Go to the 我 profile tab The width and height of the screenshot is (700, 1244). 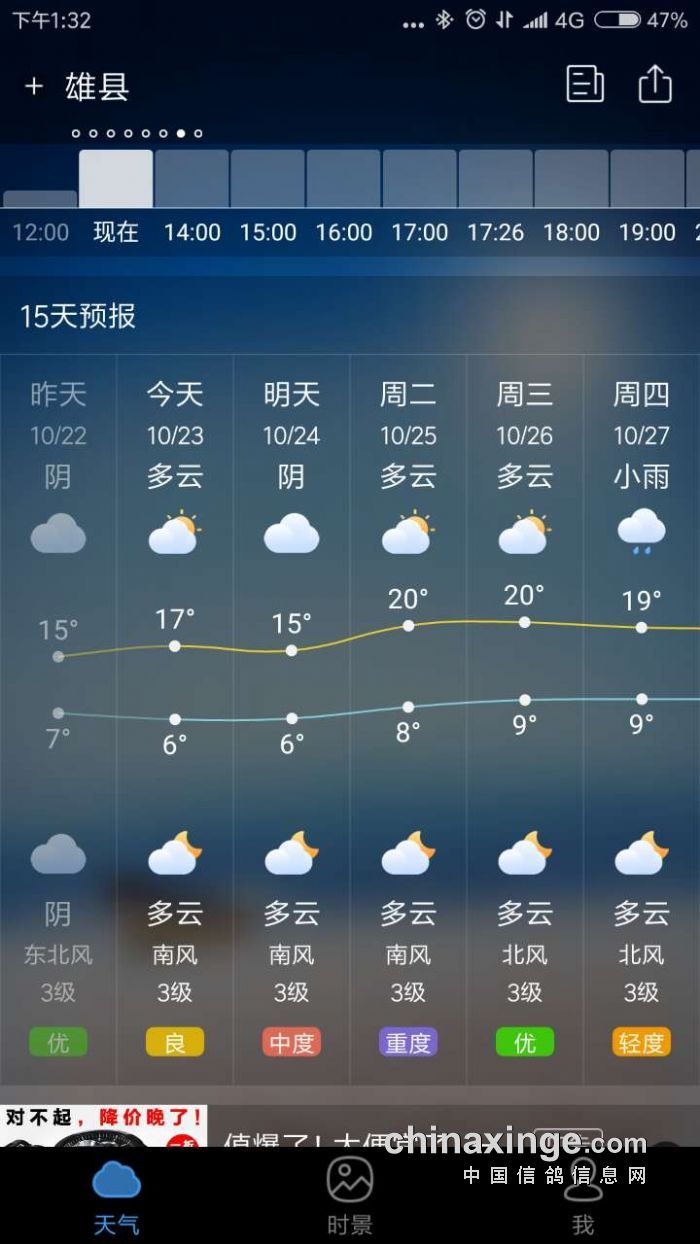coord(583,1197)
